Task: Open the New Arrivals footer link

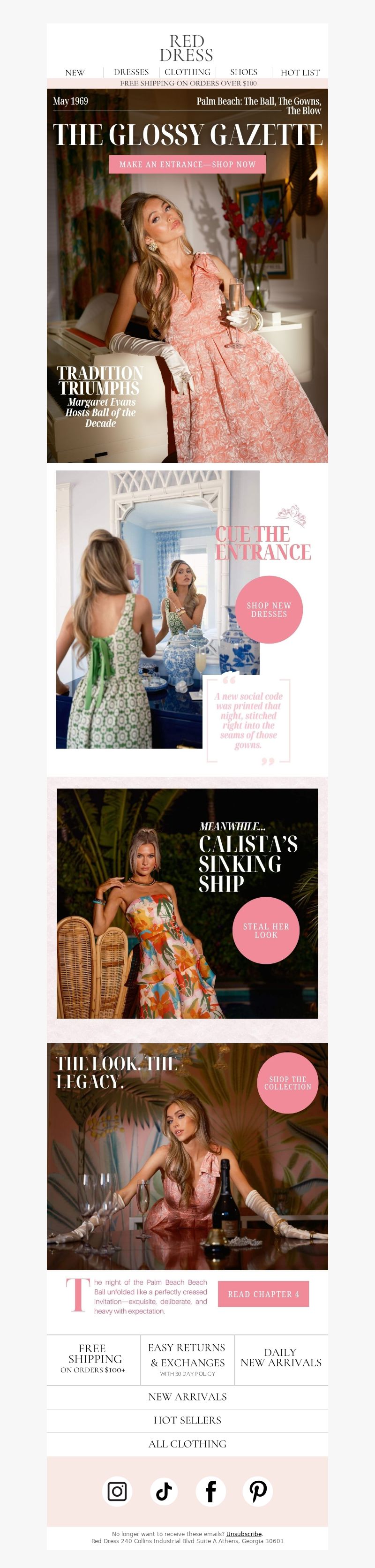Action: point(187,1396)
